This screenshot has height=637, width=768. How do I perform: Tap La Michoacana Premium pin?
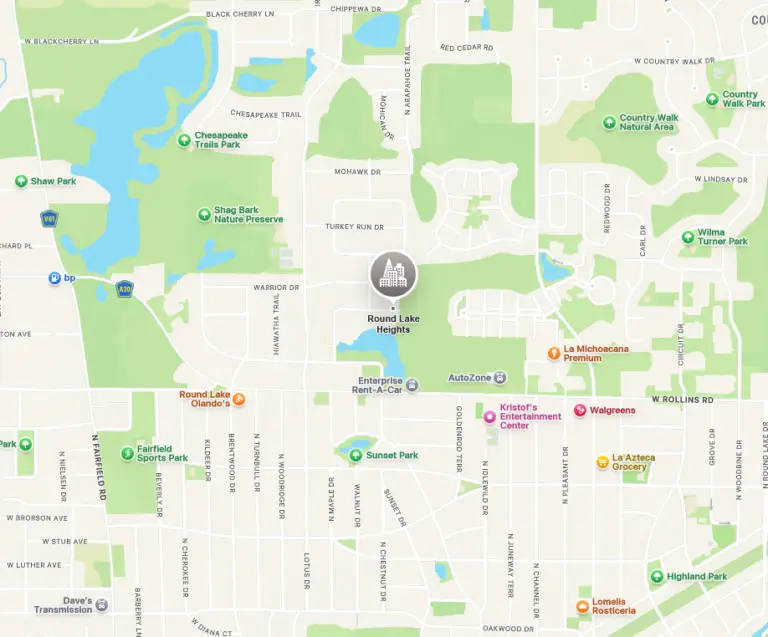pyautogui.click(x=553, y=353)
